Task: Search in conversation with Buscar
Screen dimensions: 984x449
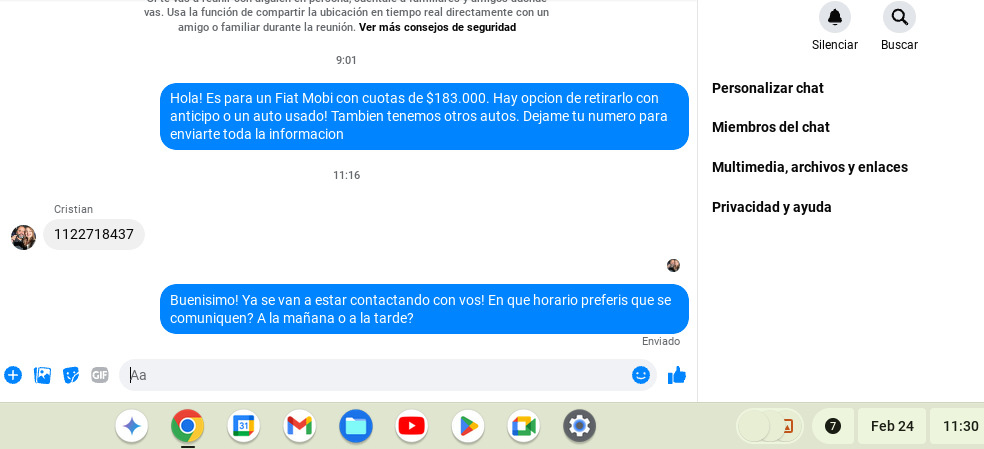Action: click(x=899, y=17)
